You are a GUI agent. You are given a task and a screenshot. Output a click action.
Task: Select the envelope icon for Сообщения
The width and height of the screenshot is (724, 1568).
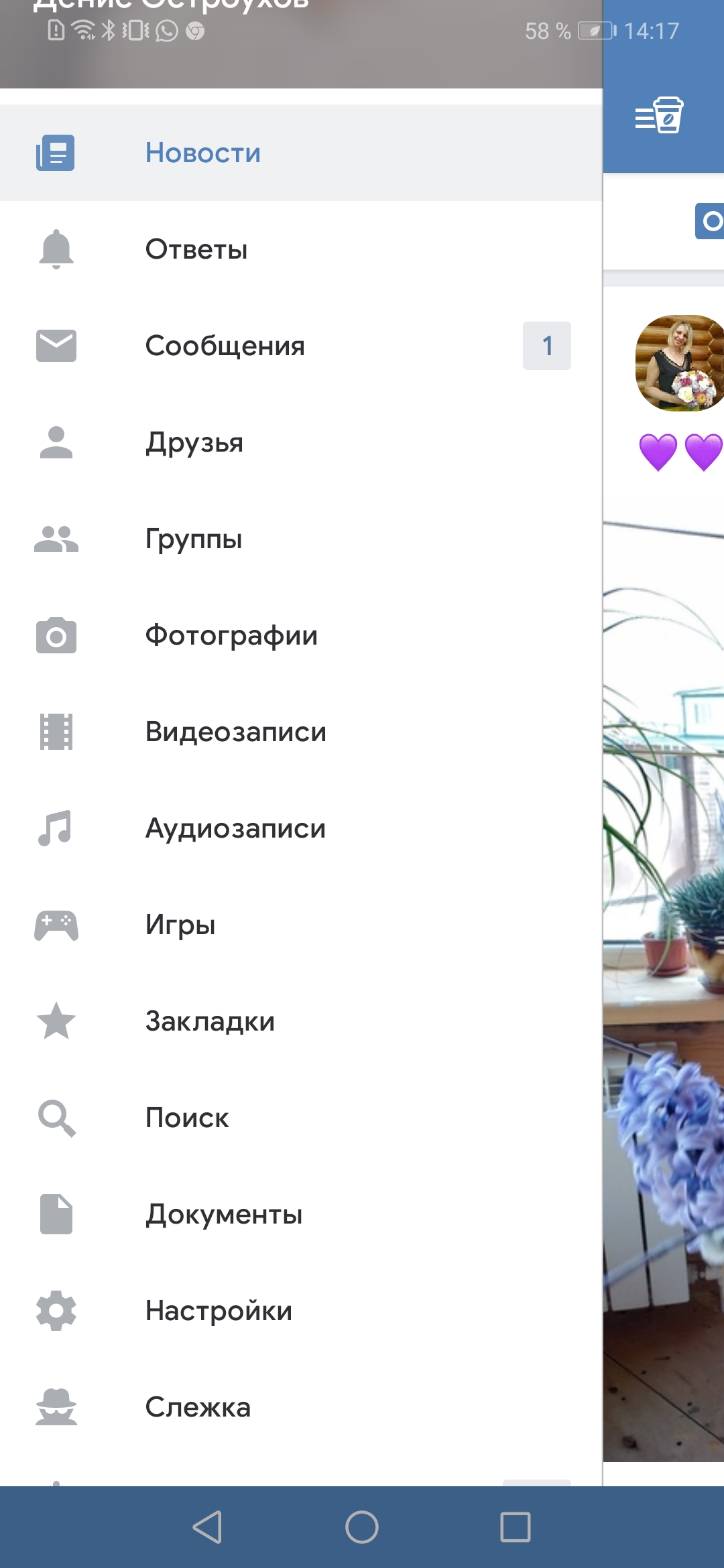pos(56,346)
